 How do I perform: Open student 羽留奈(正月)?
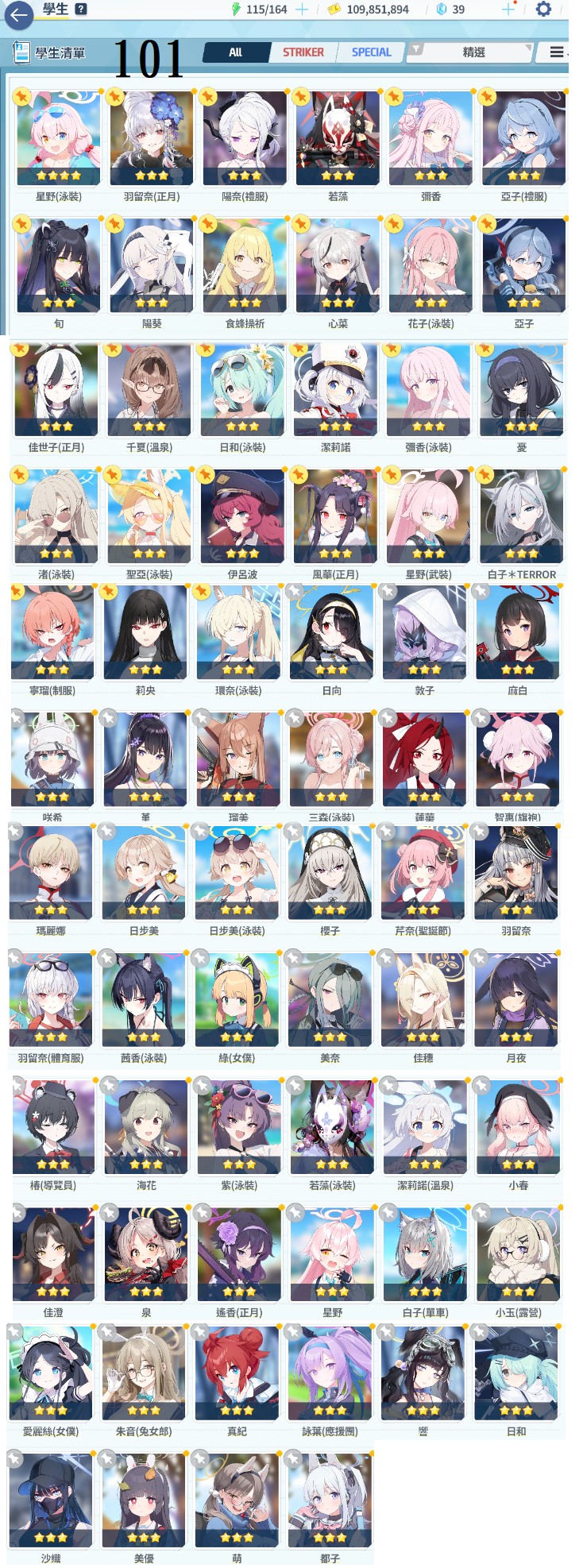(152, 140)
